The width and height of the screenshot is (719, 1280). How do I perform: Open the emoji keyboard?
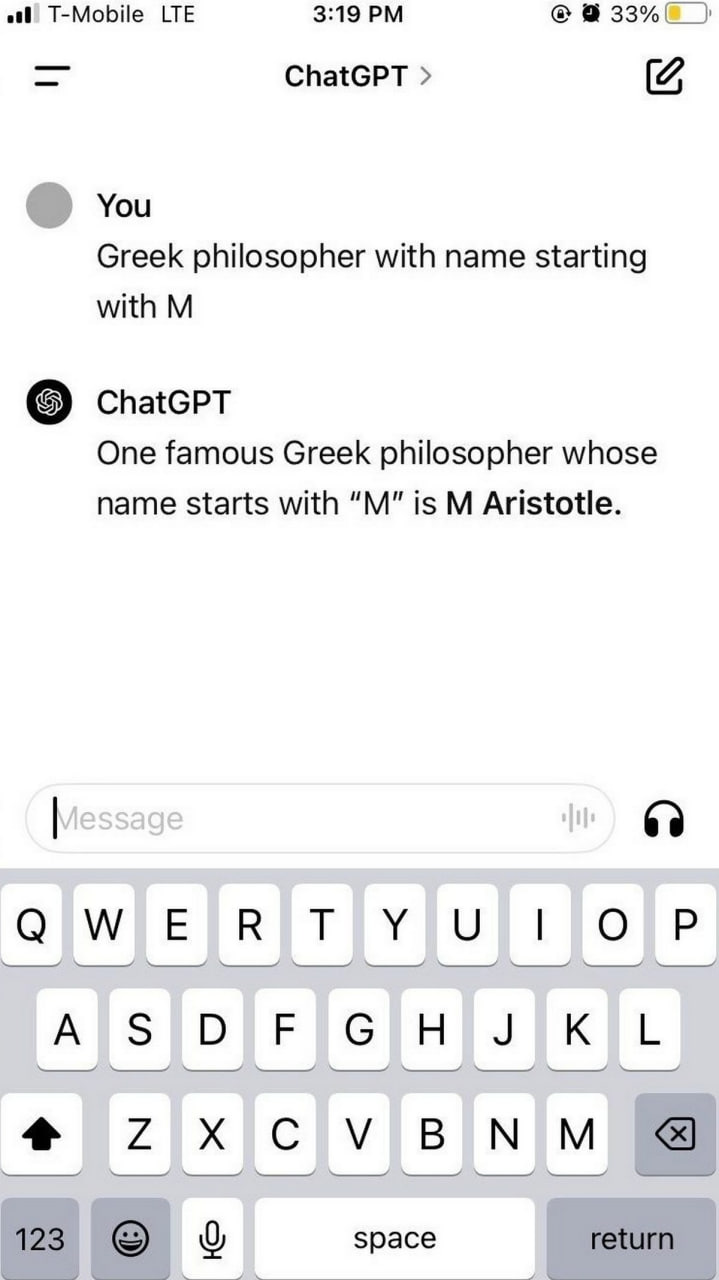point(129,1239)
